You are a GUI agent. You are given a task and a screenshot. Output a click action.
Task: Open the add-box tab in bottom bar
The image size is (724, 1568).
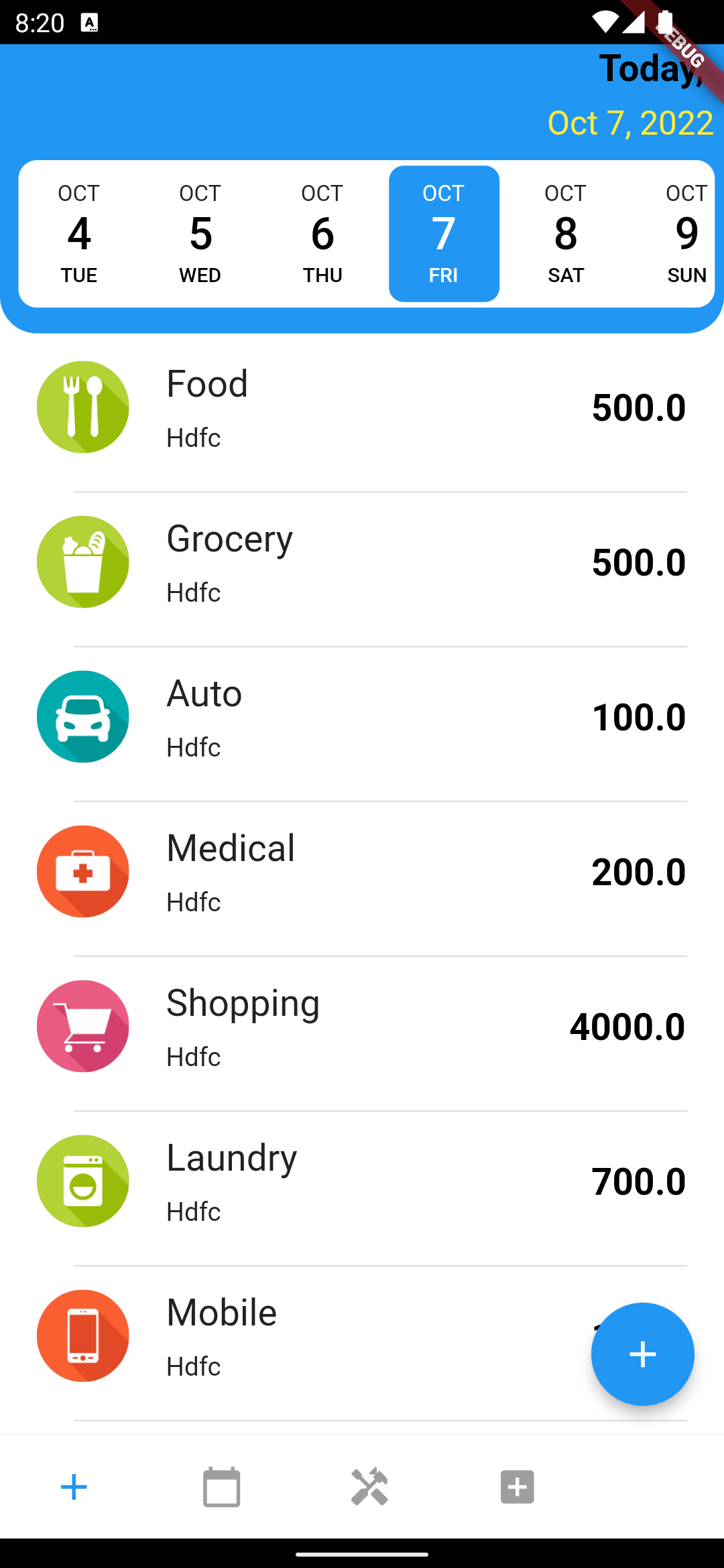(517, 1487)
